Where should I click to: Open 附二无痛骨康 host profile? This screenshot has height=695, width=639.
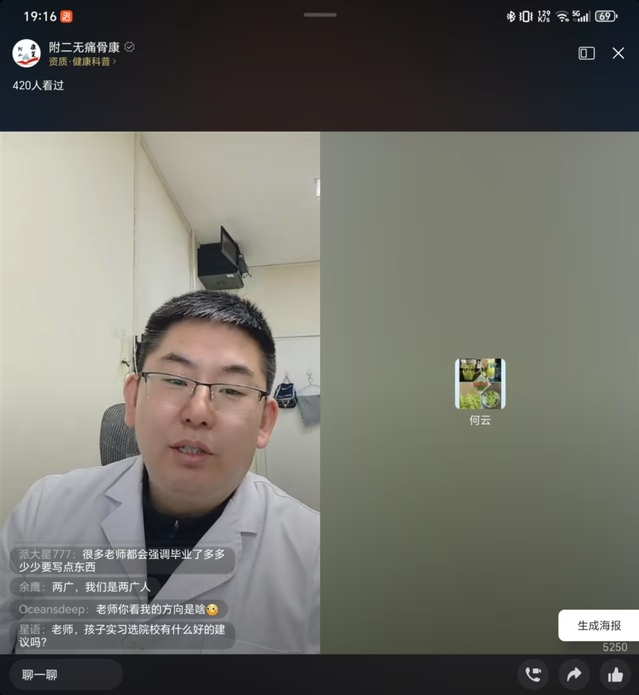26,53
